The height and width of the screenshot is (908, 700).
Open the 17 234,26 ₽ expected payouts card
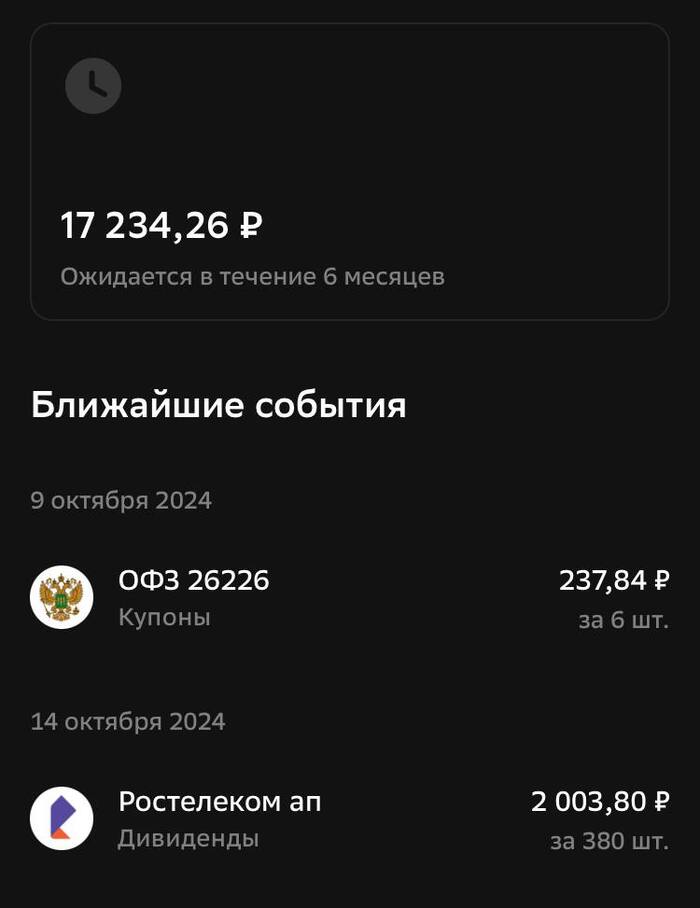click(349, 172)
